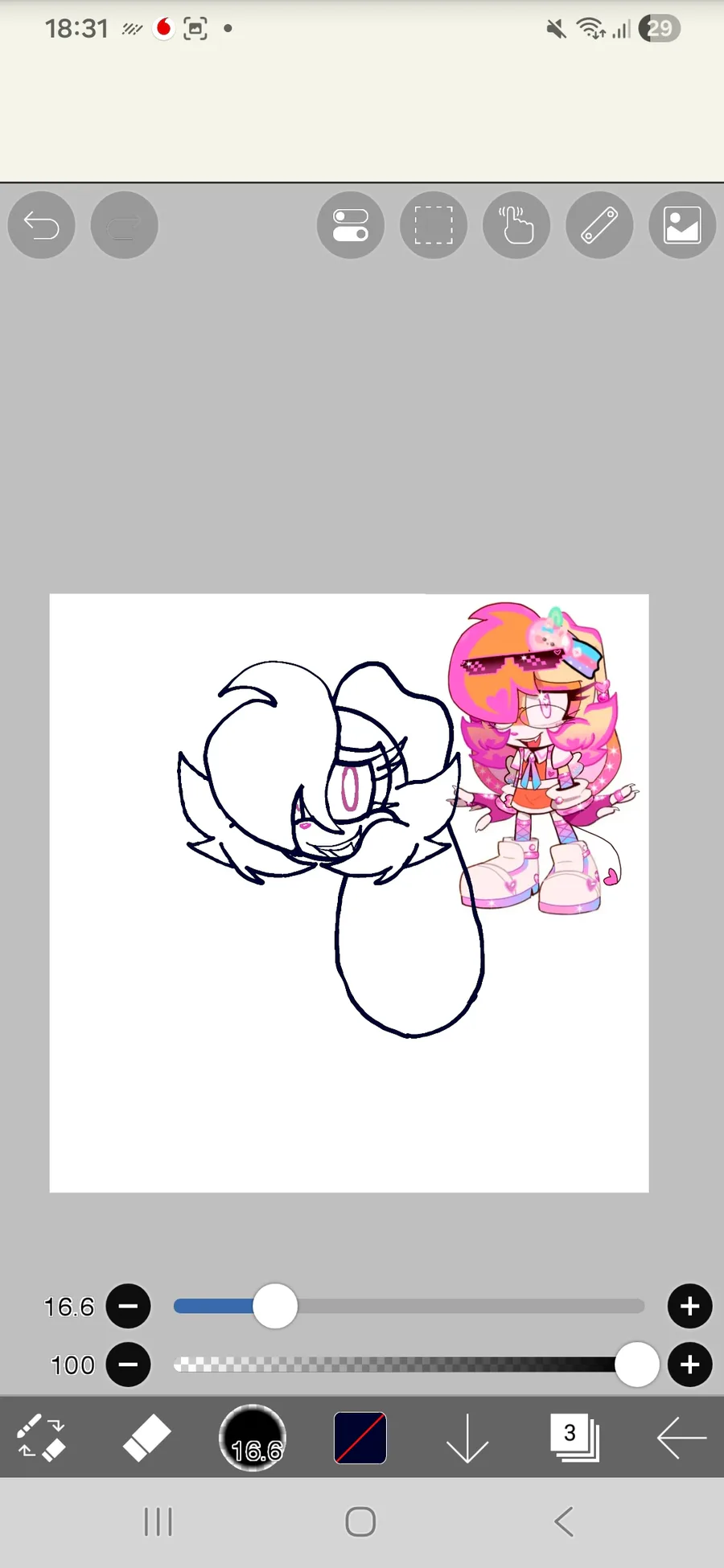Increase opacity with the plus button
This screenshot has height=1568, width=724.
[x=689, y=1365]
